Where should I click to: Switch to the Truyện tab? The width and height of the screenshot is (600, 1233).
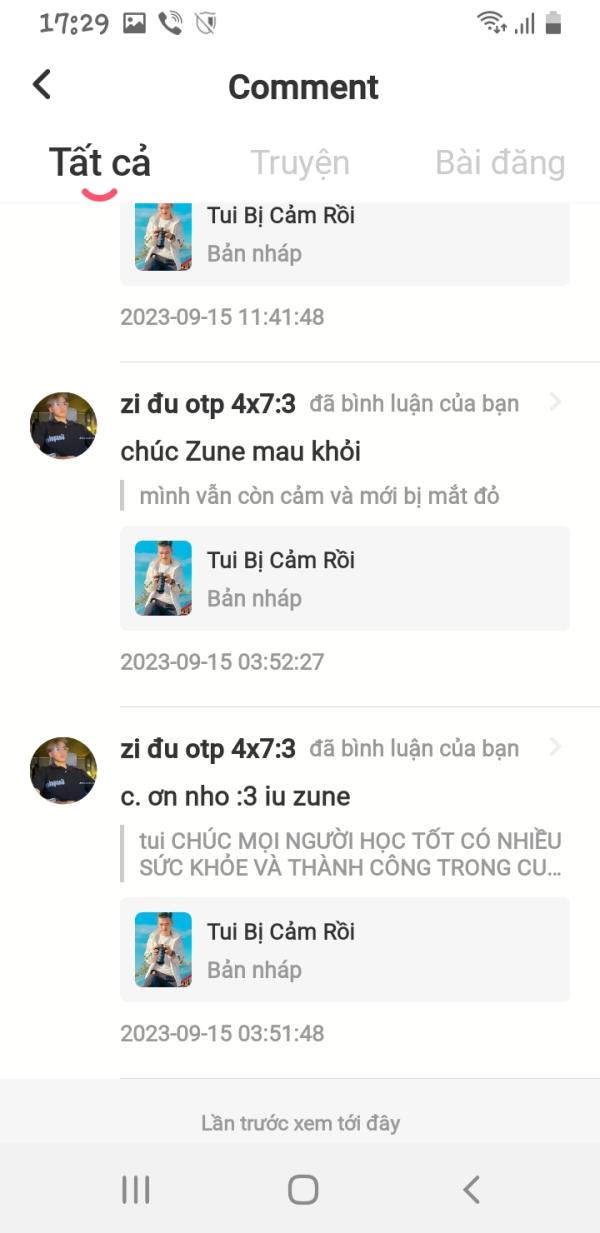300,163
